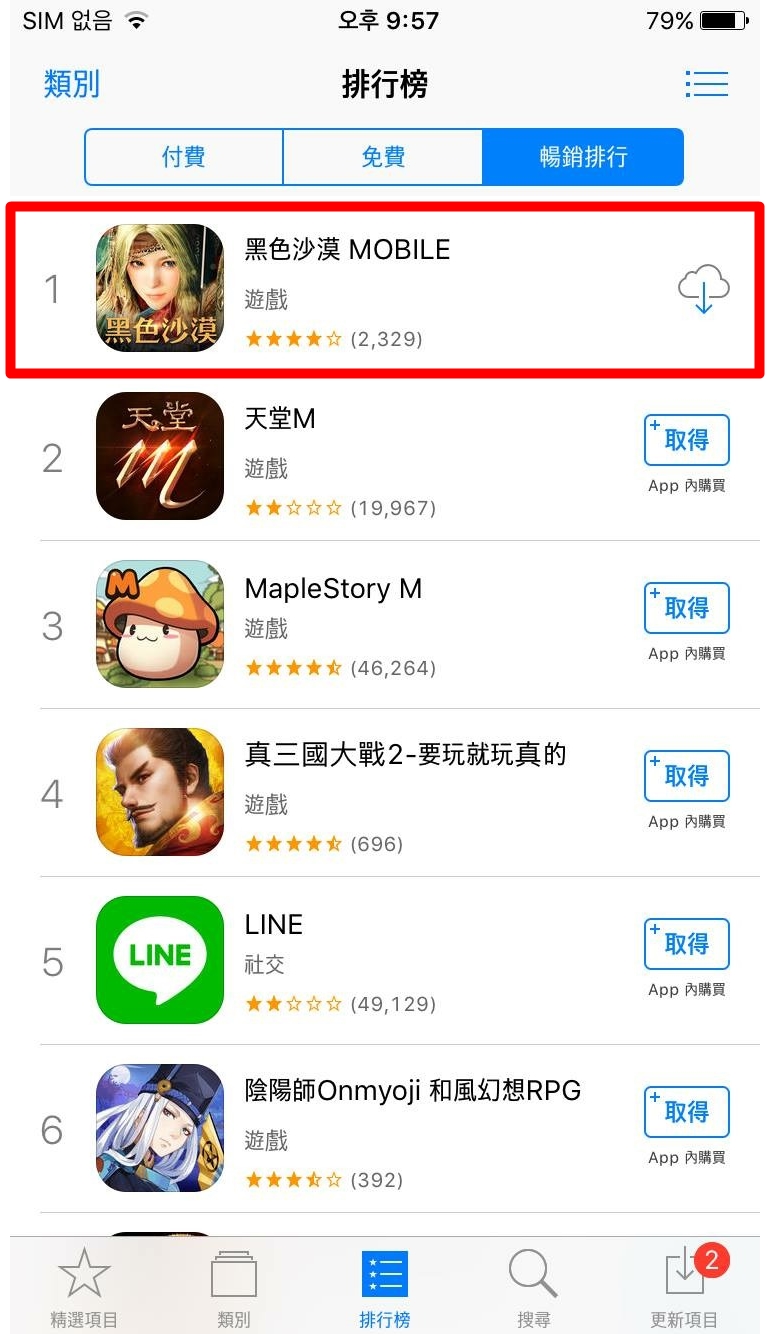This screenshot has height=1334, width=770.
Task: Switch to the 搜尋 search tab
Action: click(533, 1288)
